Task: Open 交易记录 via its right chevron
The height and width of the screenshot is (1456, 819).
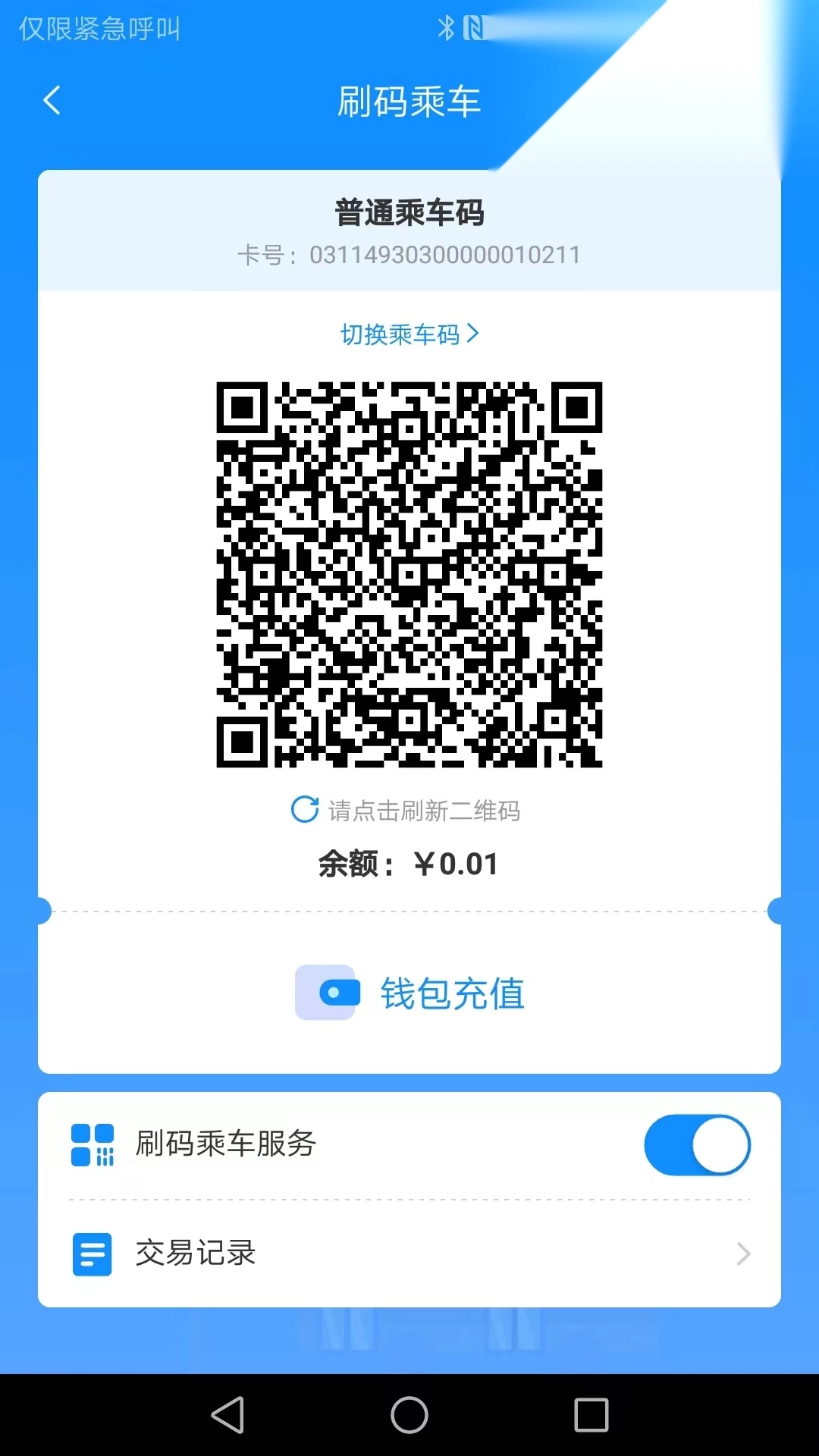Action: point(745,1254)
